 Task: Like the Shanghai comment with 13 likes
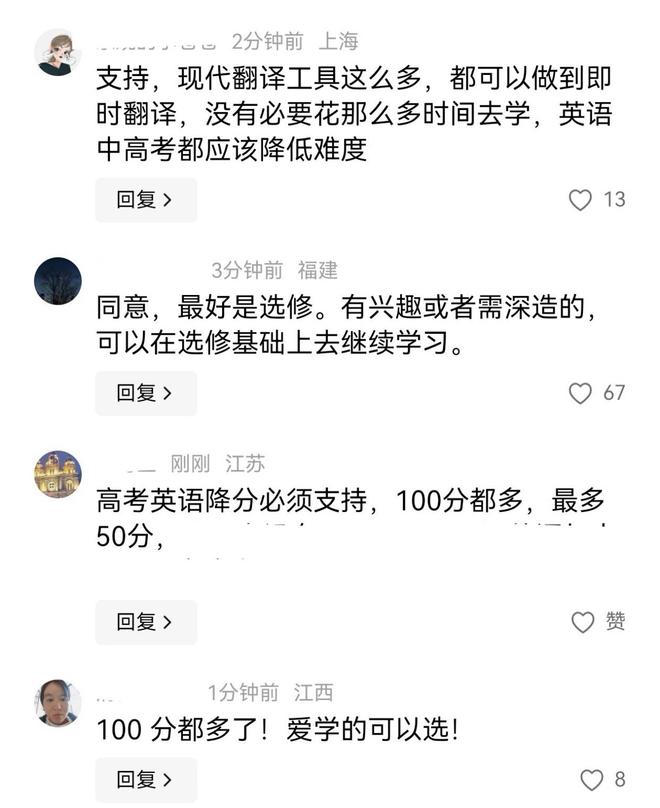pos(581,200)
